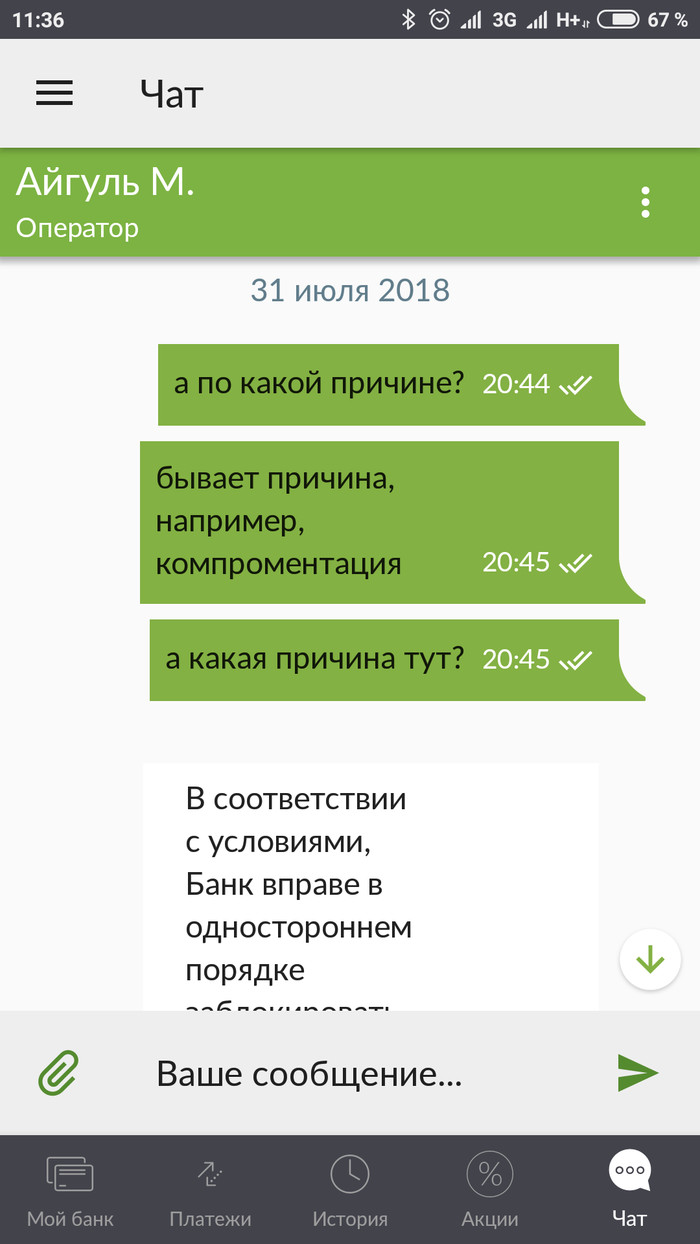Jump to latest message with down arrow
700x1244 pixels.
[x=650, y=961]
